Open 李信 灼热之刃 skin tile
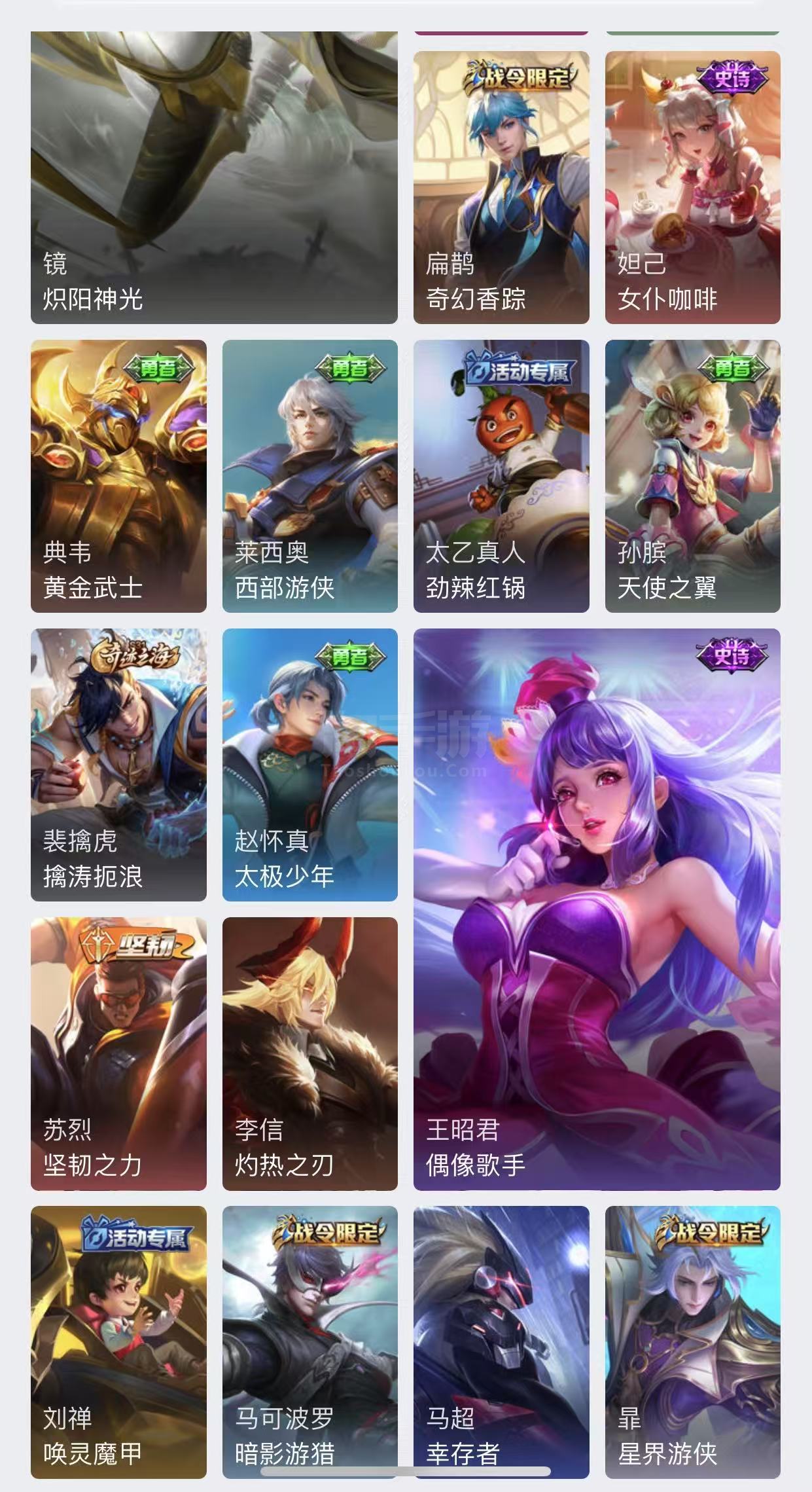The height and width of the screenshot is (1492, 812). (x=310, y=1053)
